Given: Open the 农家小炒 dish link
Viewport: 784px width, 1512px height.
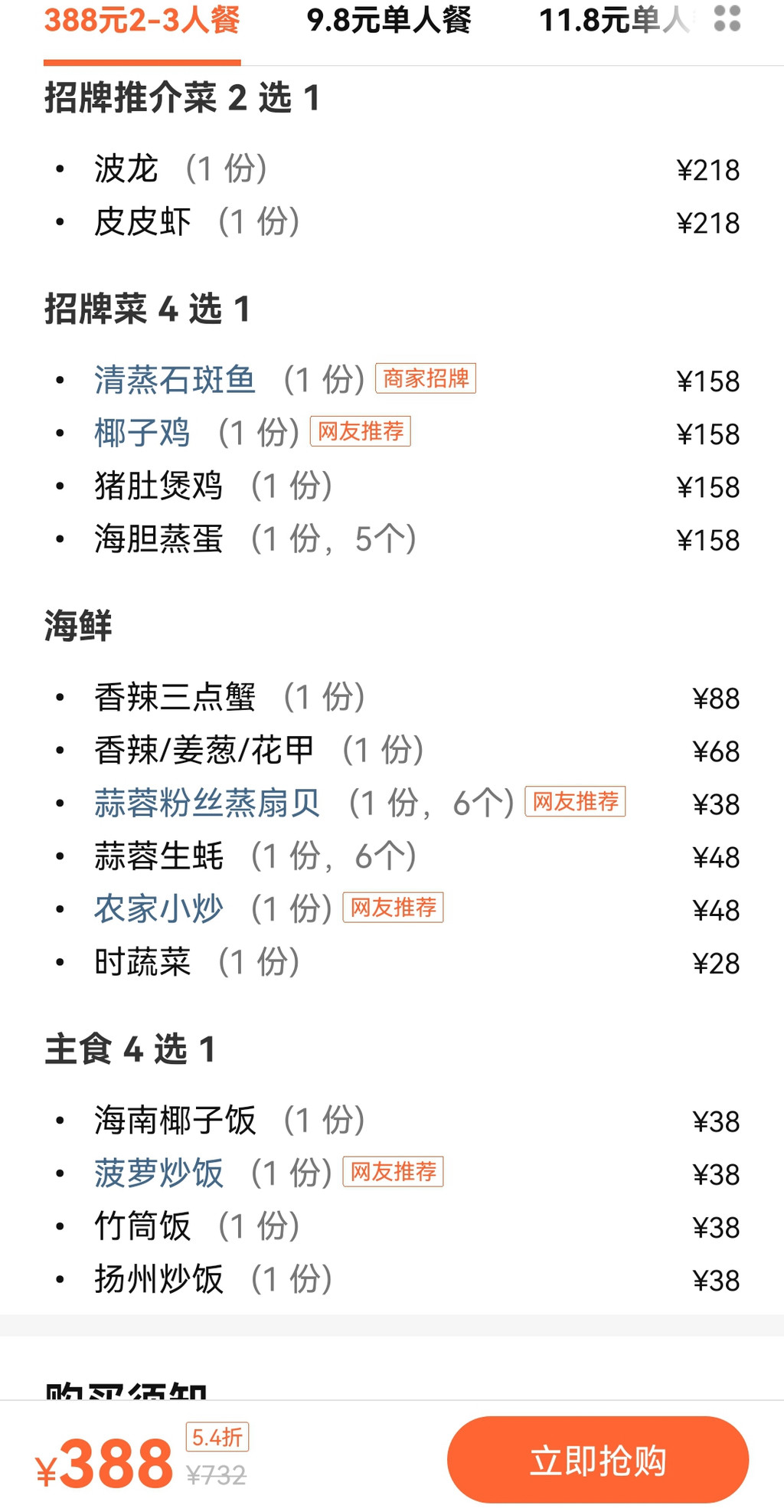Looking at the screenshot, I should tap(158, 908).
